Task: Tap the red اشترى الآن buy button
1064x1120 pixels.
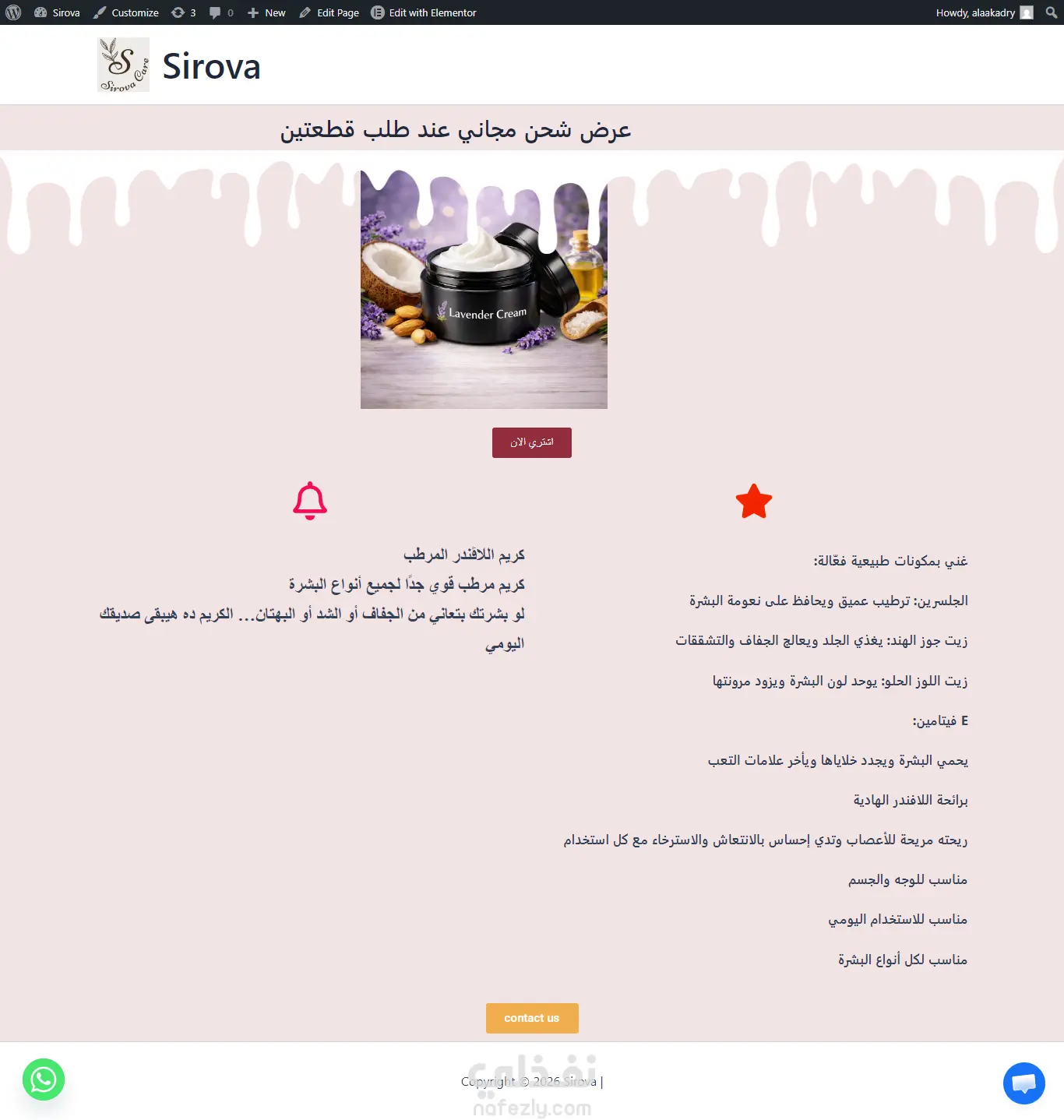Action: point(532,442)
